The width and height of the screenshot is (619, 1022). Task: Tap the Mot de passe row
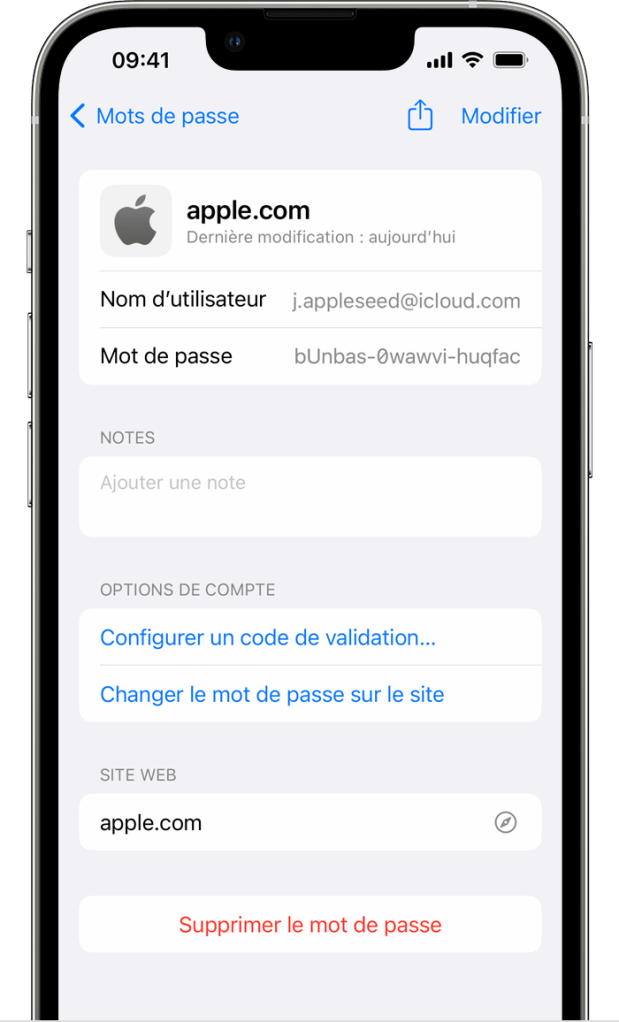tap(310, 356)
